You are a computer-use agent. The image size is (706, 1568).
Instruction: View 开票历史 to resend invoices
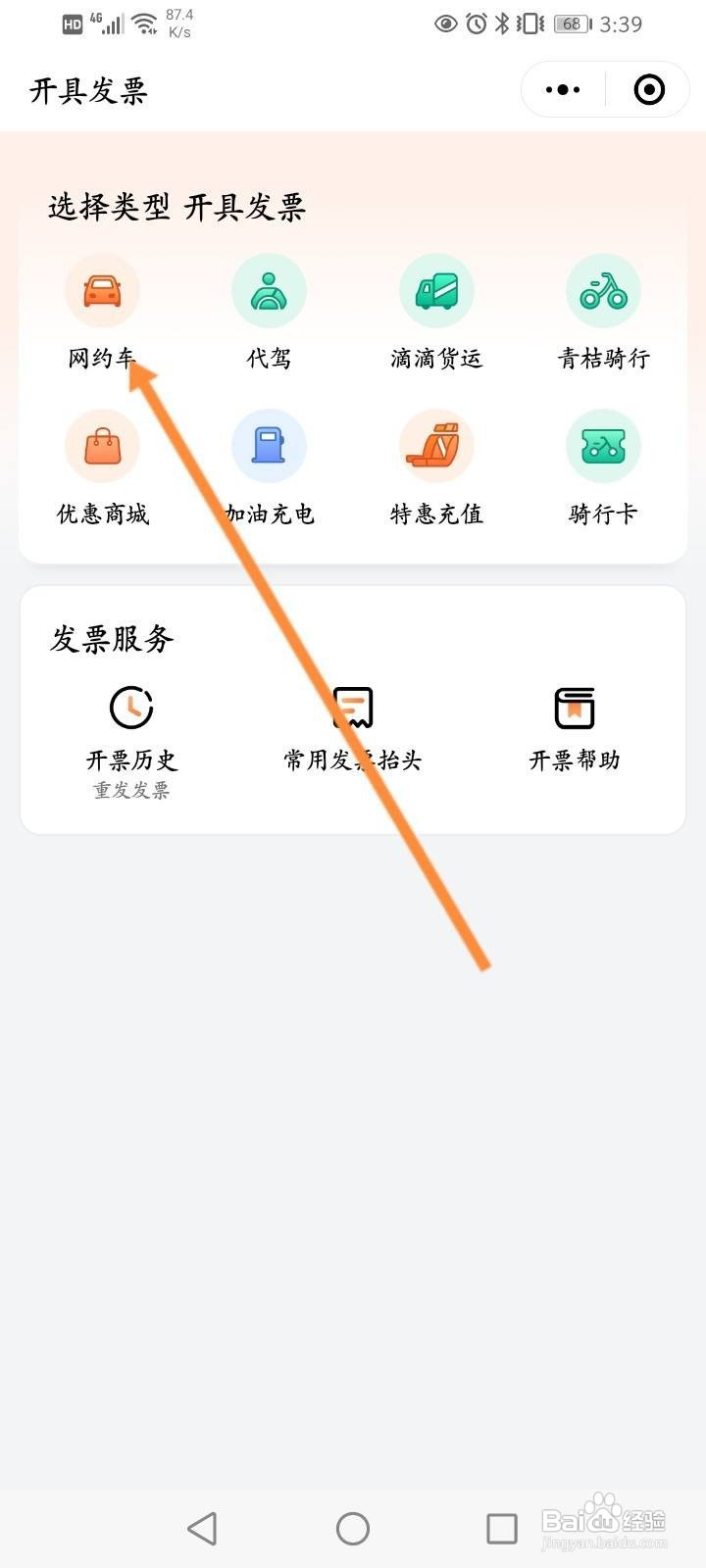coord(131,743)
